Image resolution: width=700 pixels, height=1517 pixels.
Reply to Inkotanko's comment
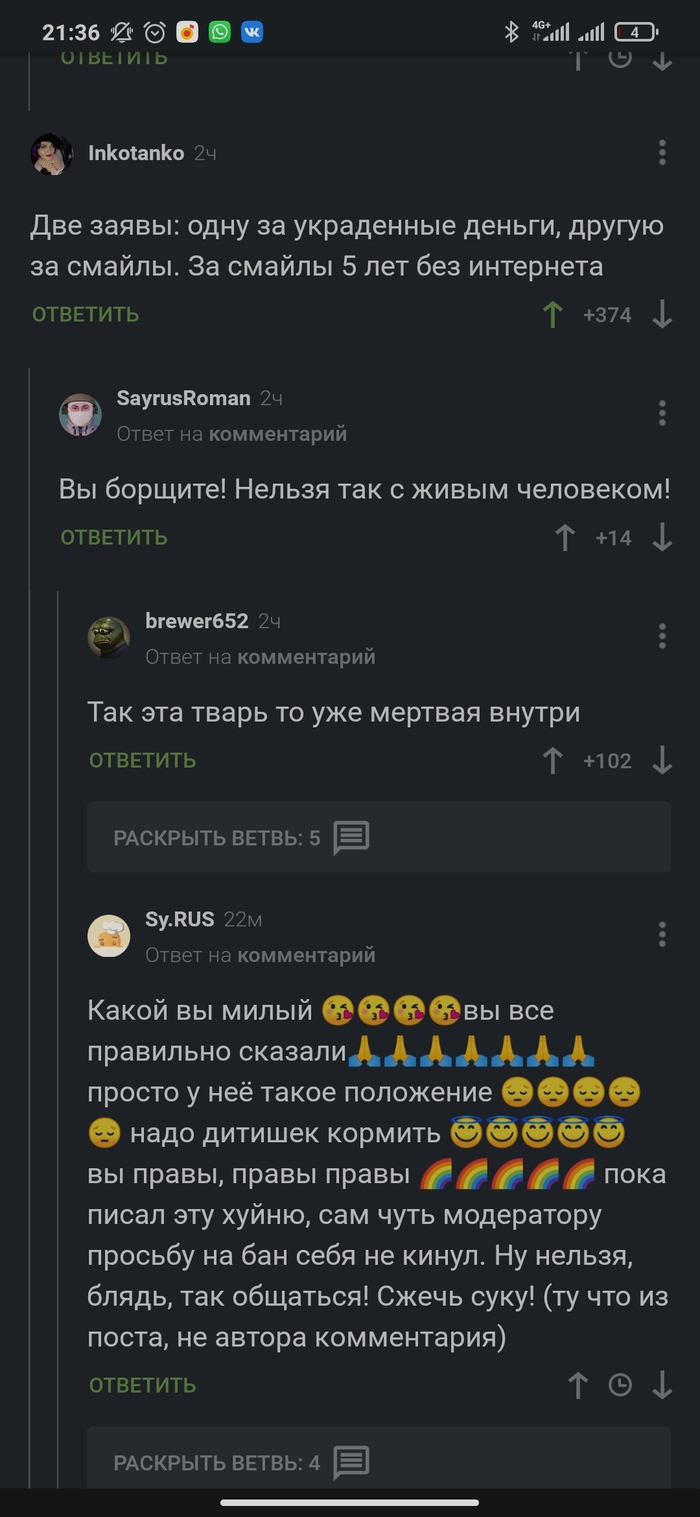pos(85,315)
